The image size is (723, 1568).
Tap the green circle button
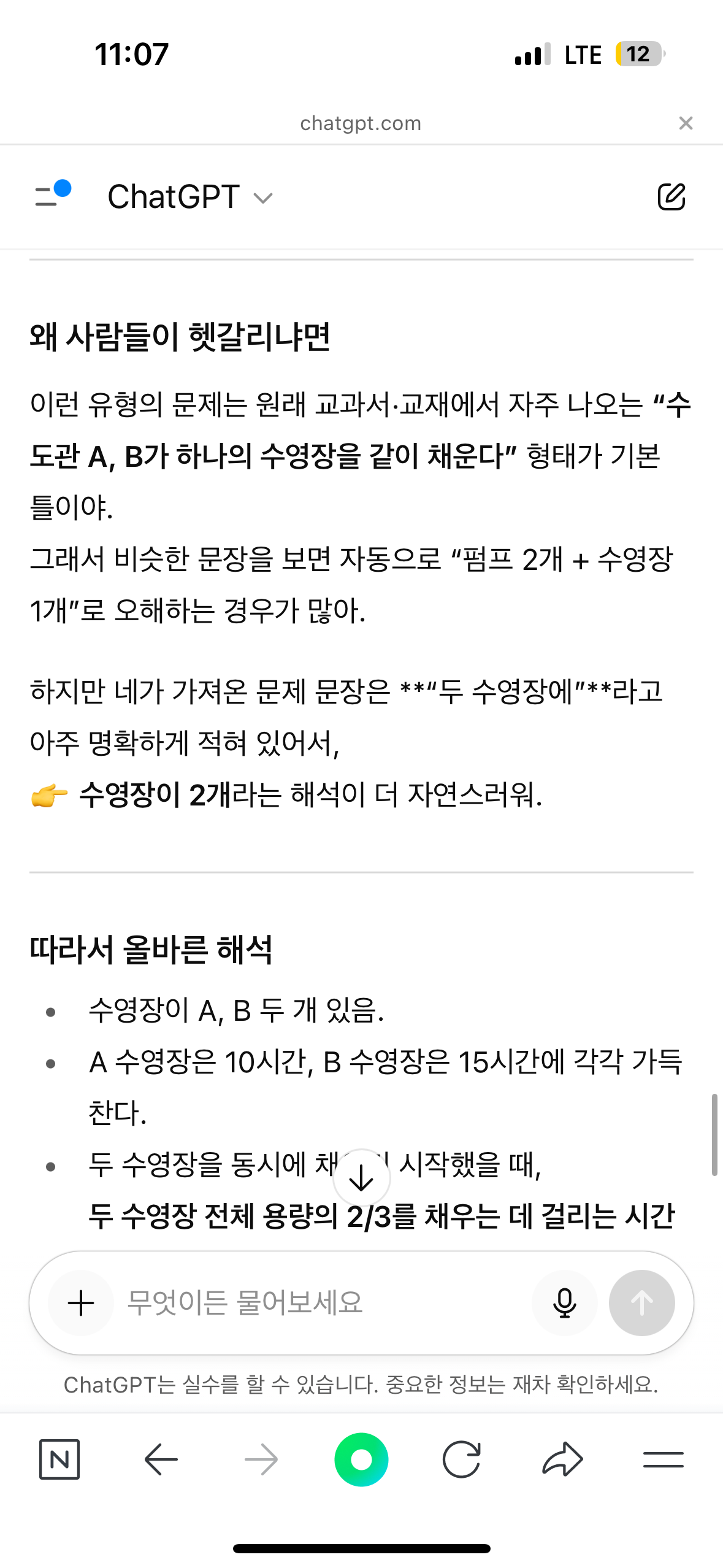point(361,1459)
